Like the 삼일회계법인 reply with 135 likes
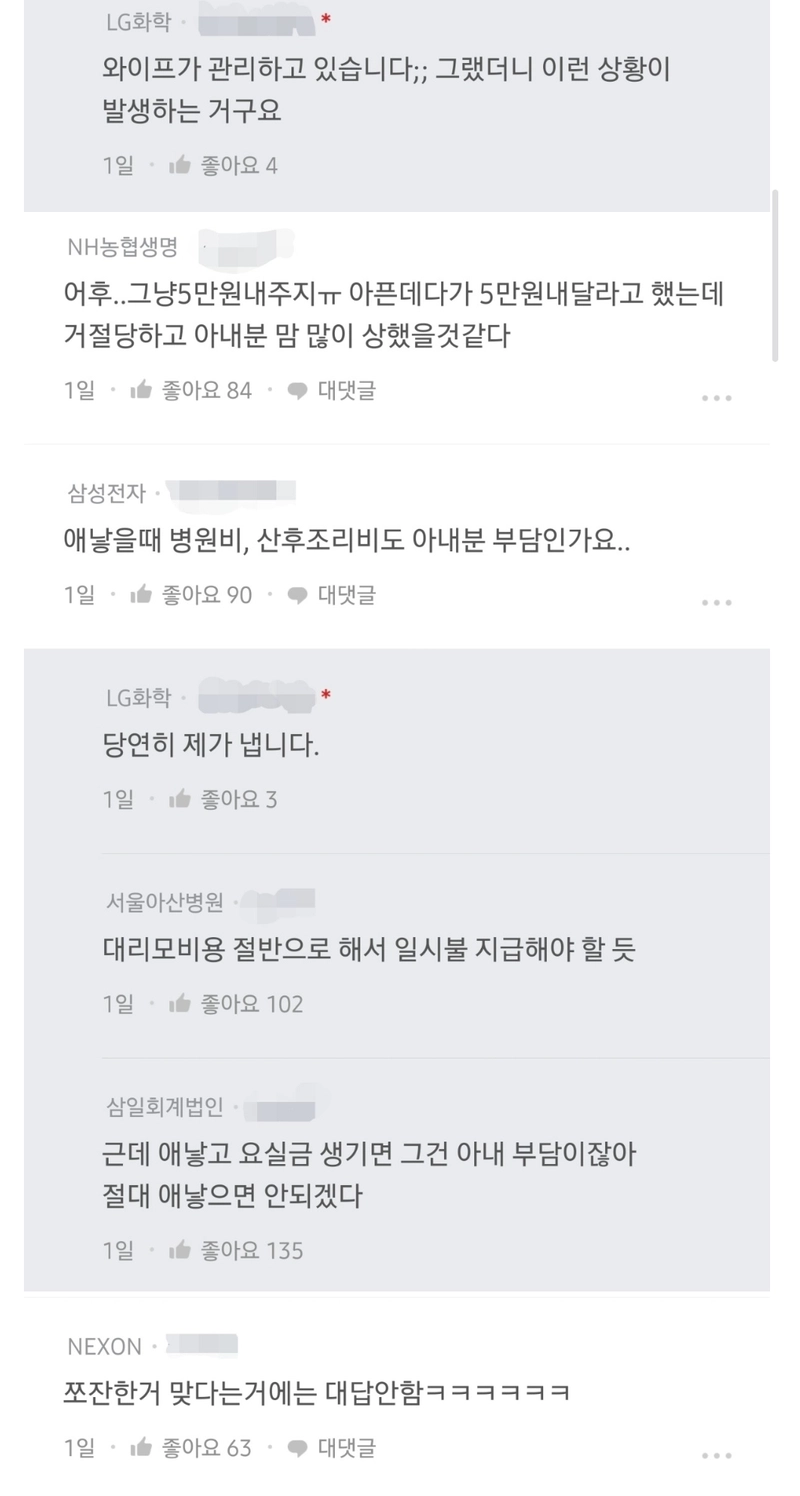Image resolution: width=800 pixels, height=1496 pixels. pos(236,1249)
